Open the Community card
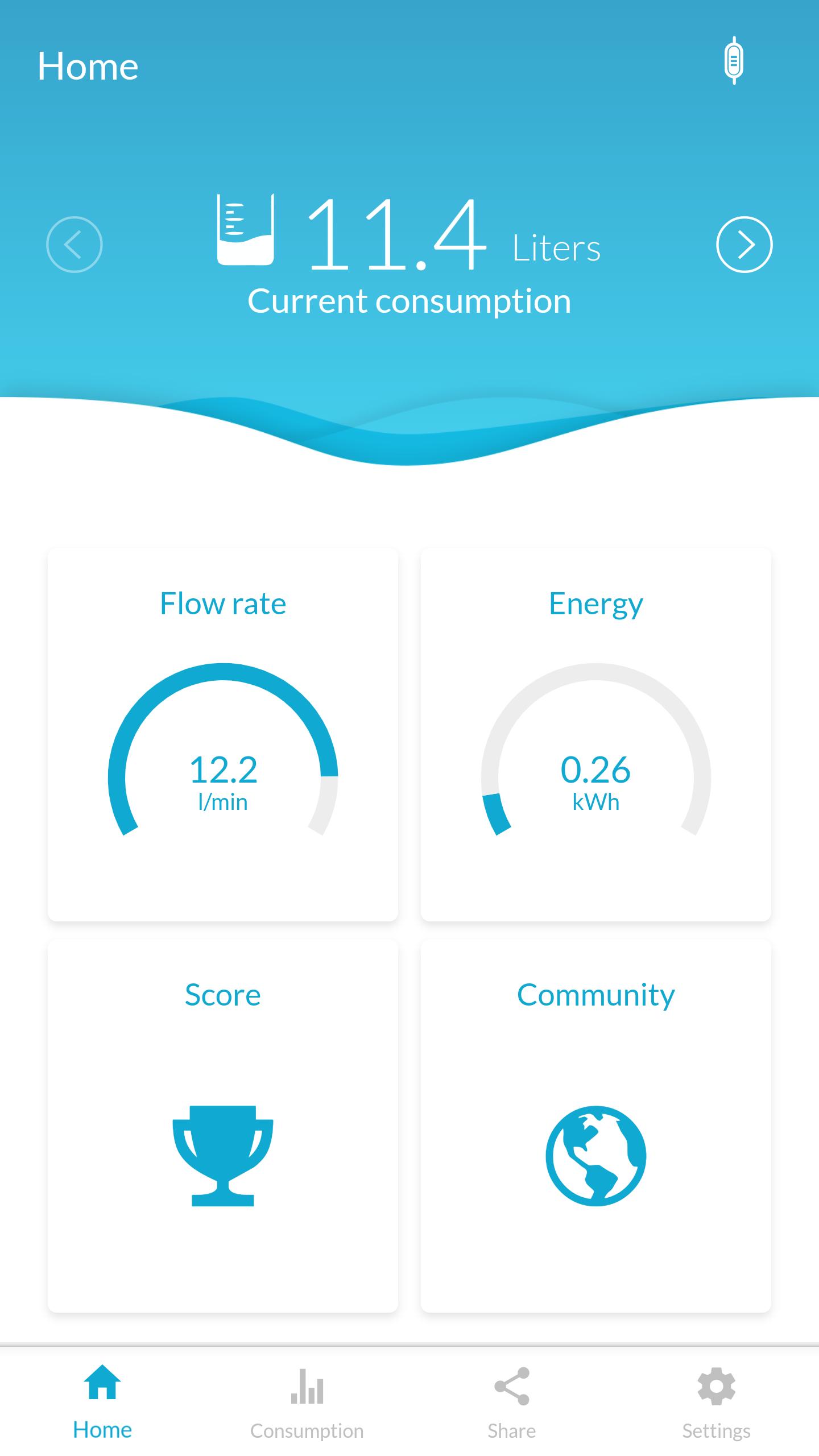 click(595, 1126)
